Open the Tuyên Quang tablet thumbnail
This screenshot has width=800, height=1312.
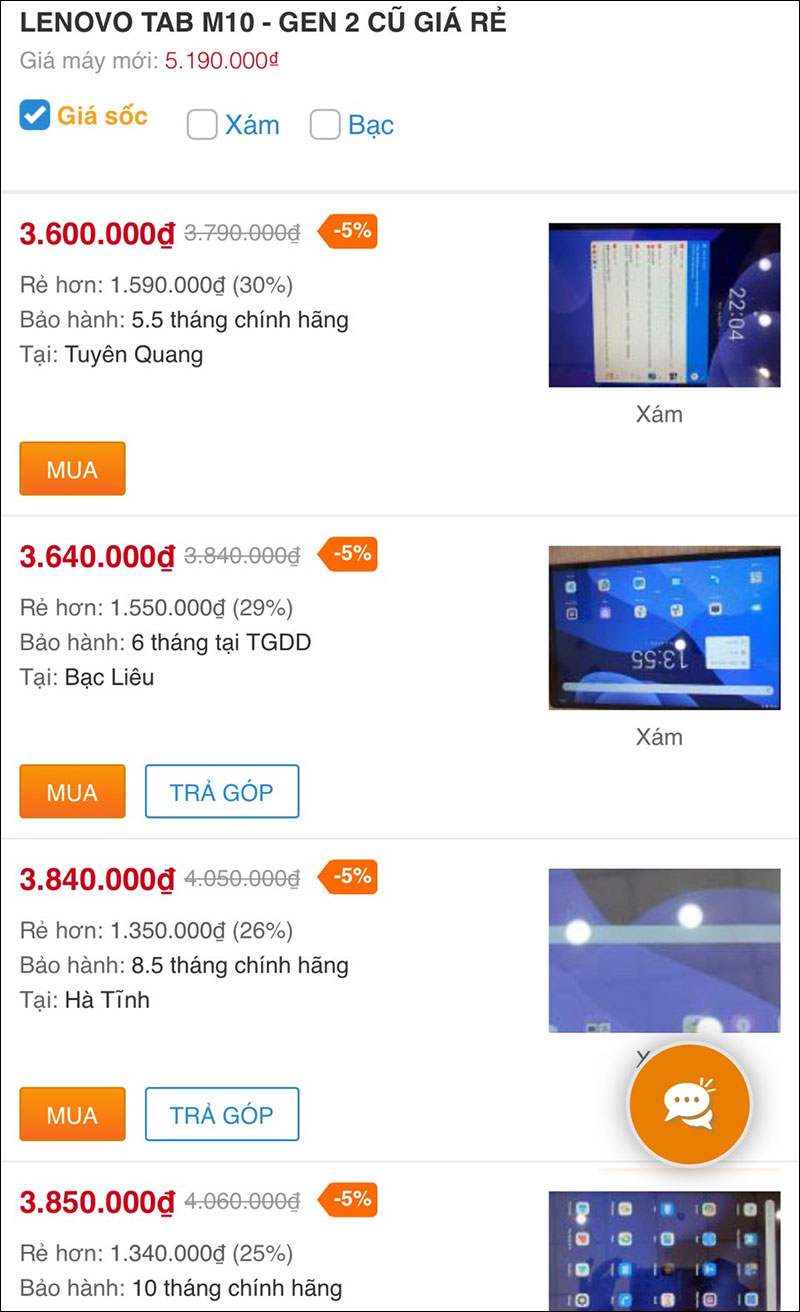tap(662, 303)
